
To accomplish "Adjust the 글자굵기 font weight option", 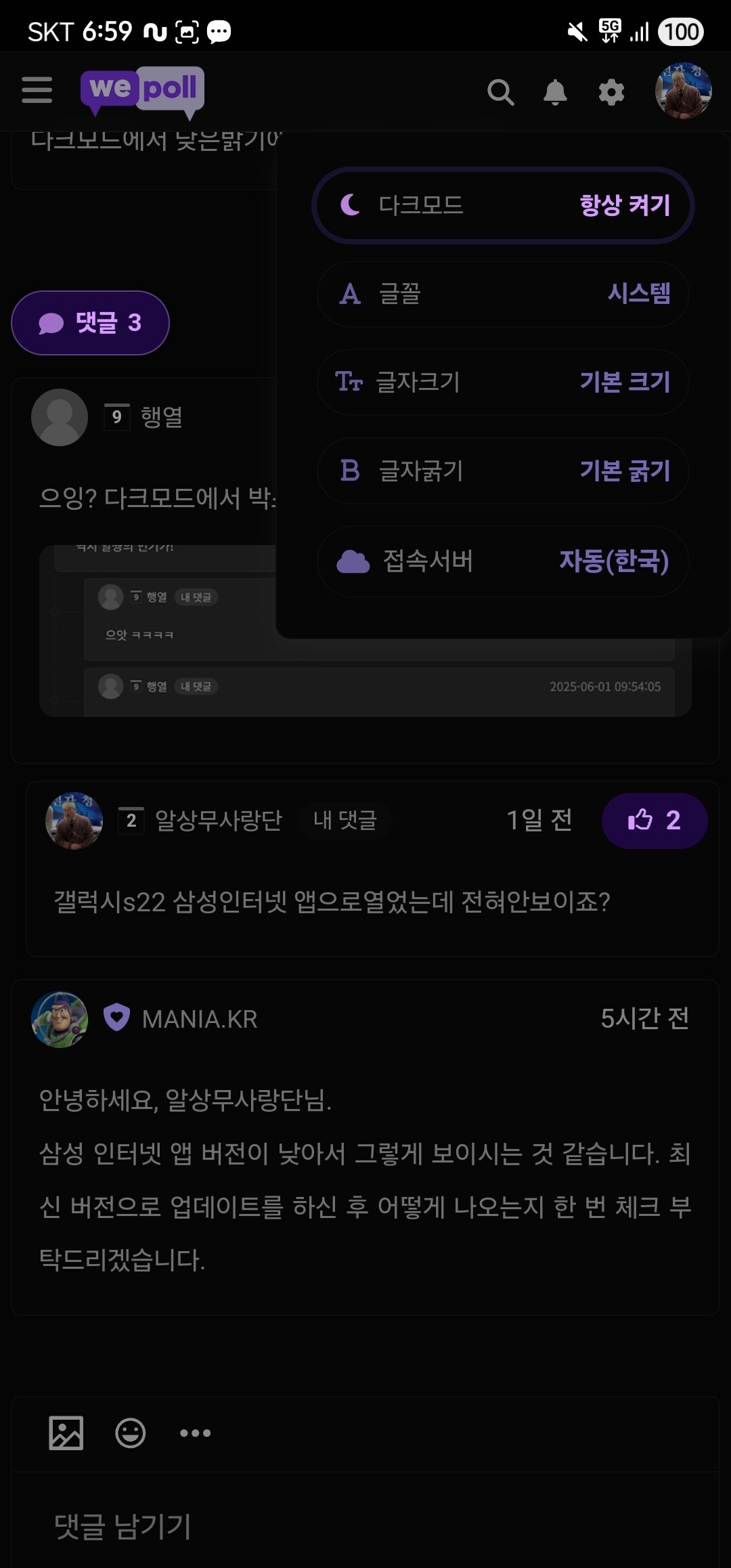I will click(503, 471).
